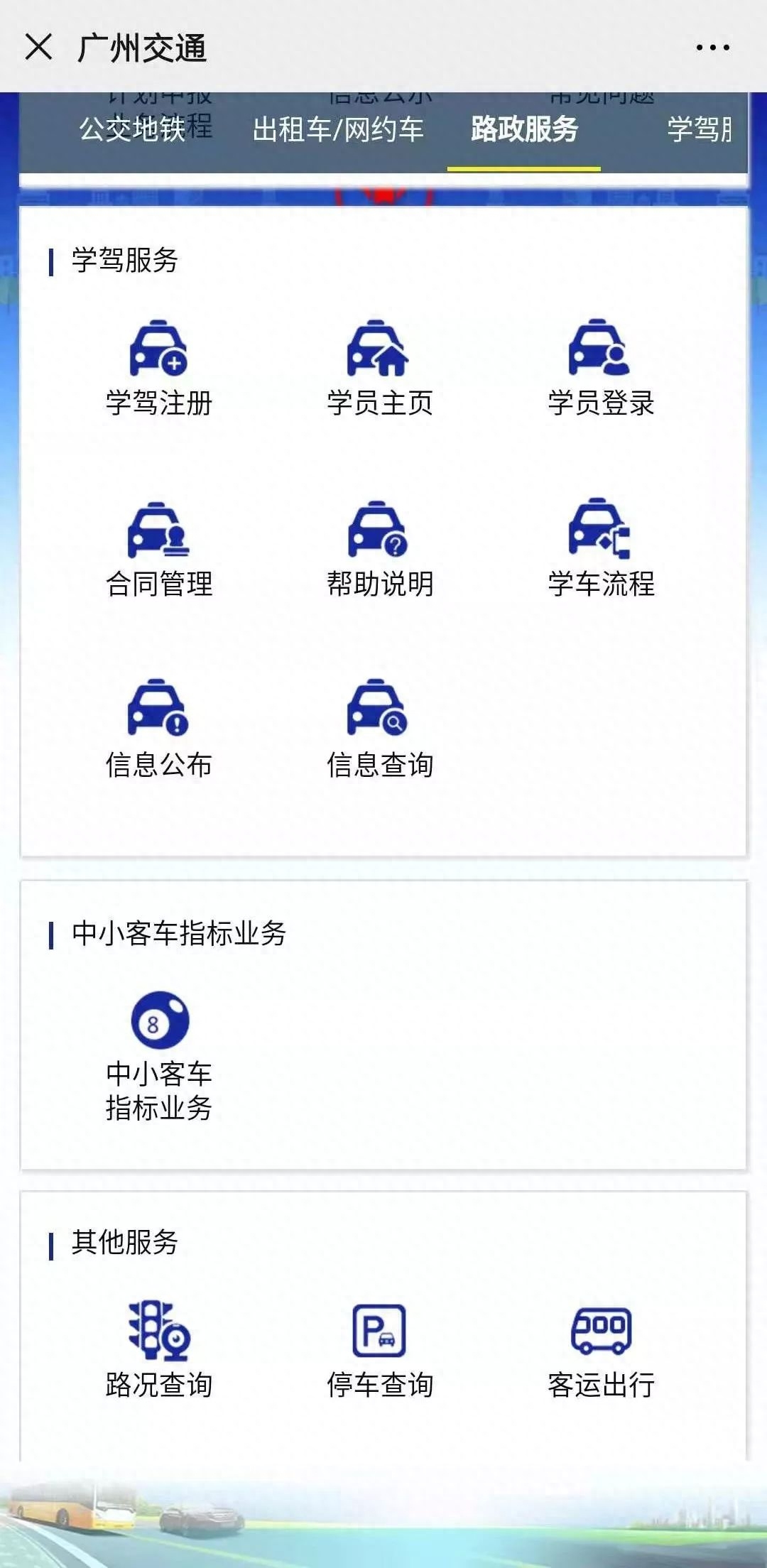Viewport: 767px width, 1568px height.
Task: Open 学员登录
Action: click(x=601, y=368)
